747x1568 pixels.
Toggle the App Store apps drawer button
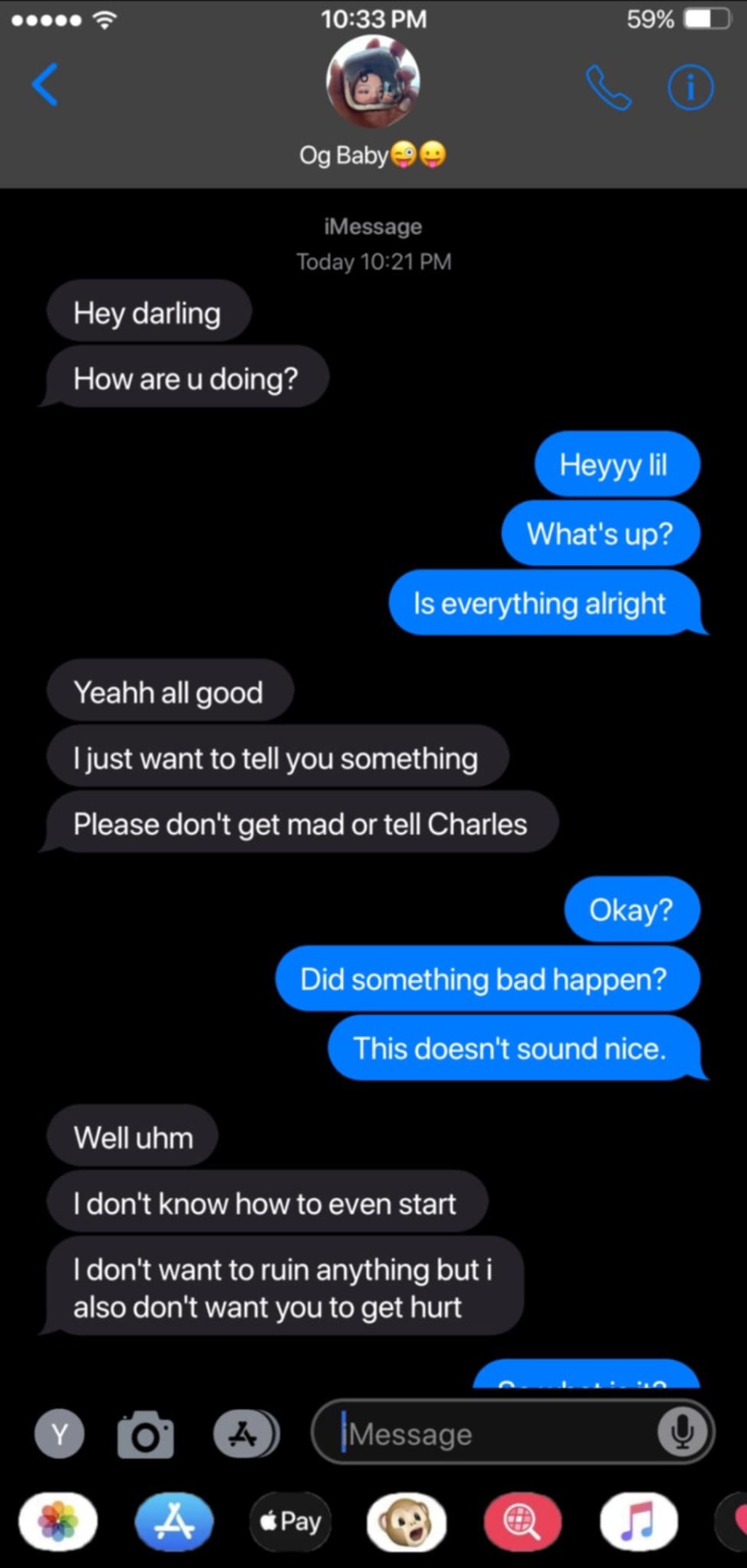click(245, 1434)
